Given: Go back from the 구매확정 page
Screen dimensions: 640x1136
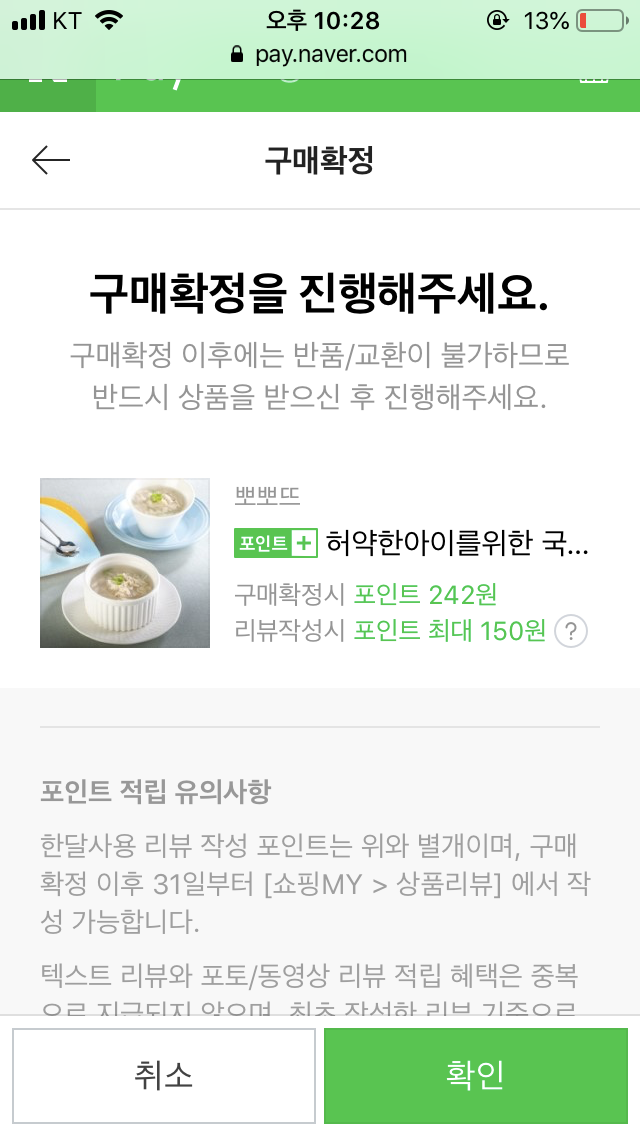Looking at the screenshot, I should click(x=50, y=160).
